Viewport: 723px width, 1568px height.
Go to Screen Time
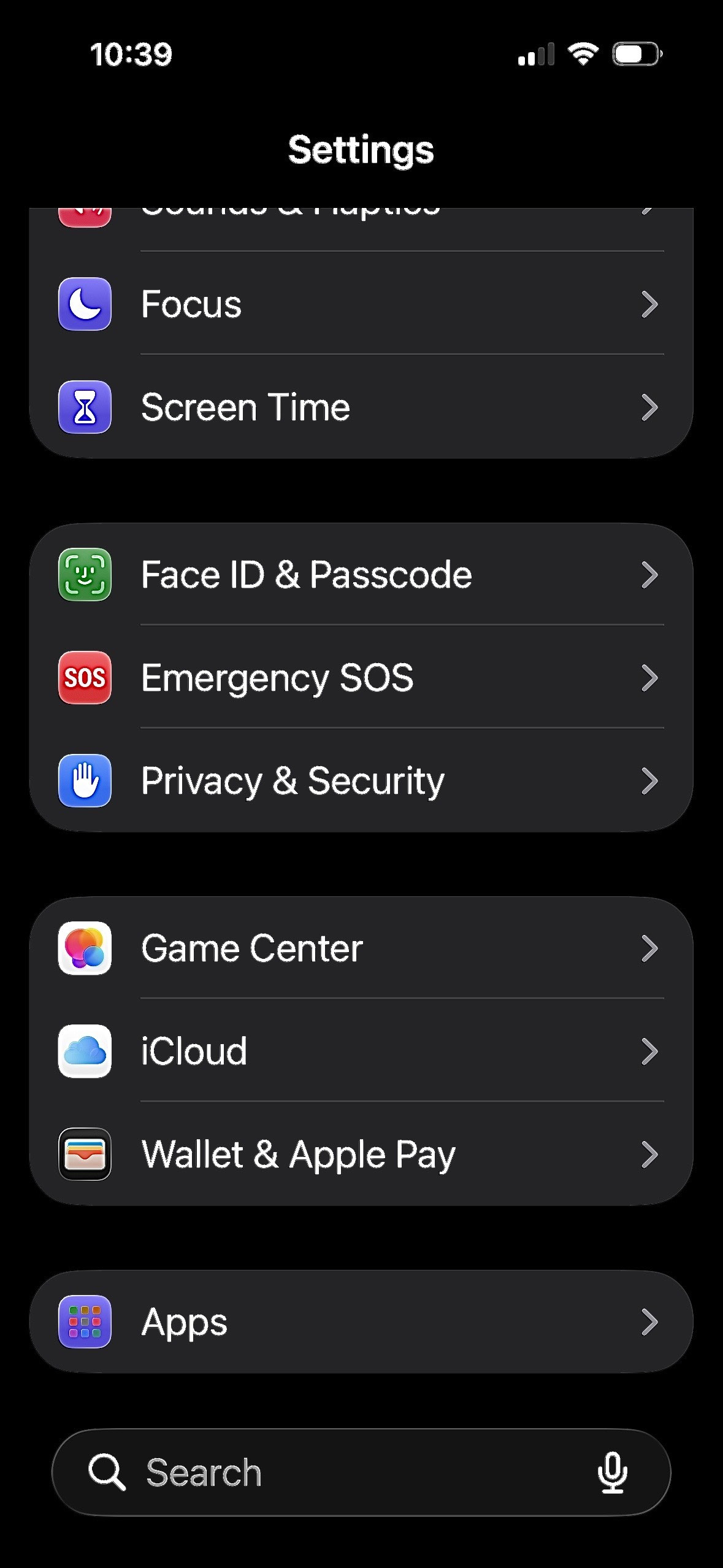click(x=361, y=407)
